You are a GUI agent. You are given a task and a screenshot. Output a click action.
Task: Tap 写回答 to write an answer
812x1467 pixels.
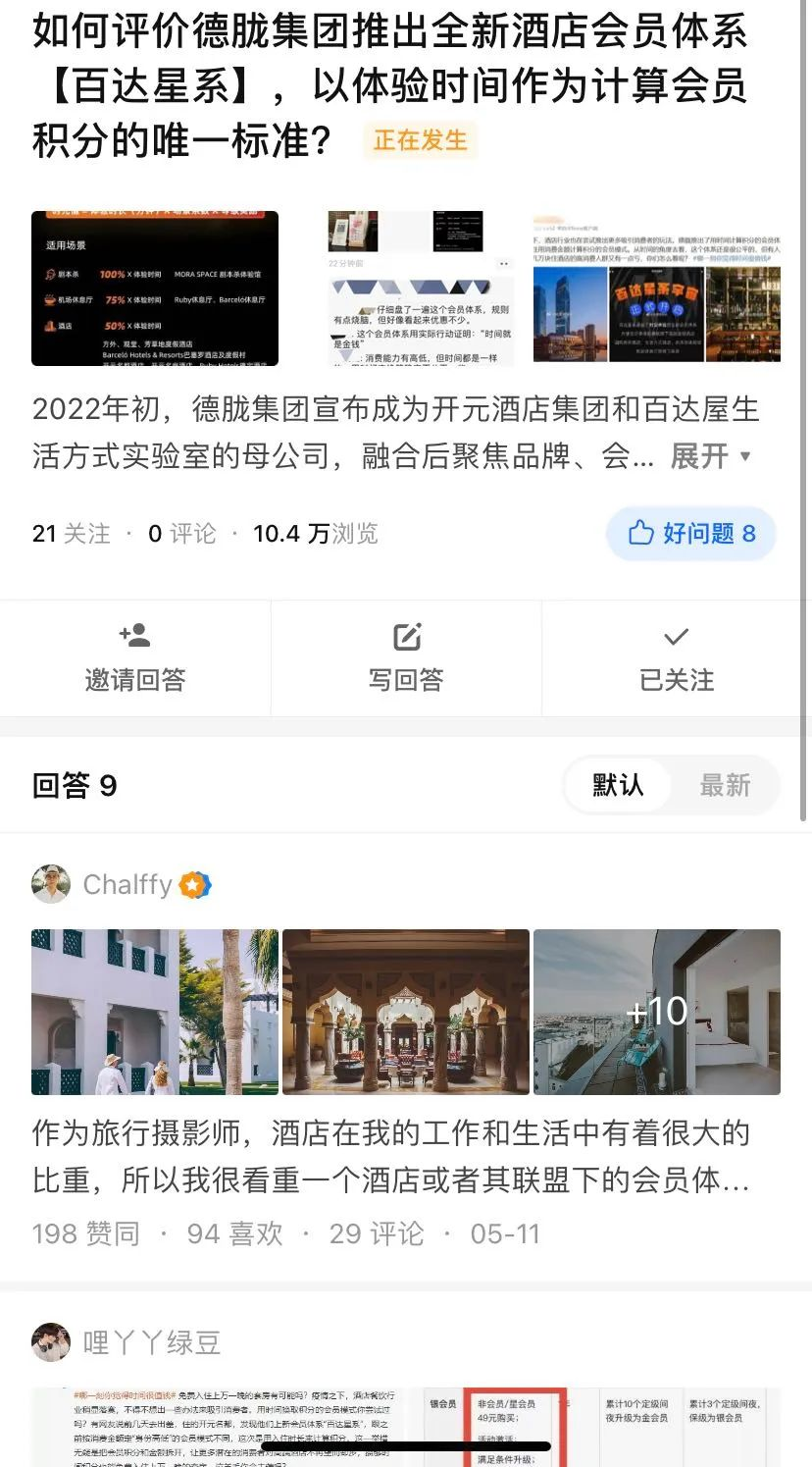click(x=406, y=658)
